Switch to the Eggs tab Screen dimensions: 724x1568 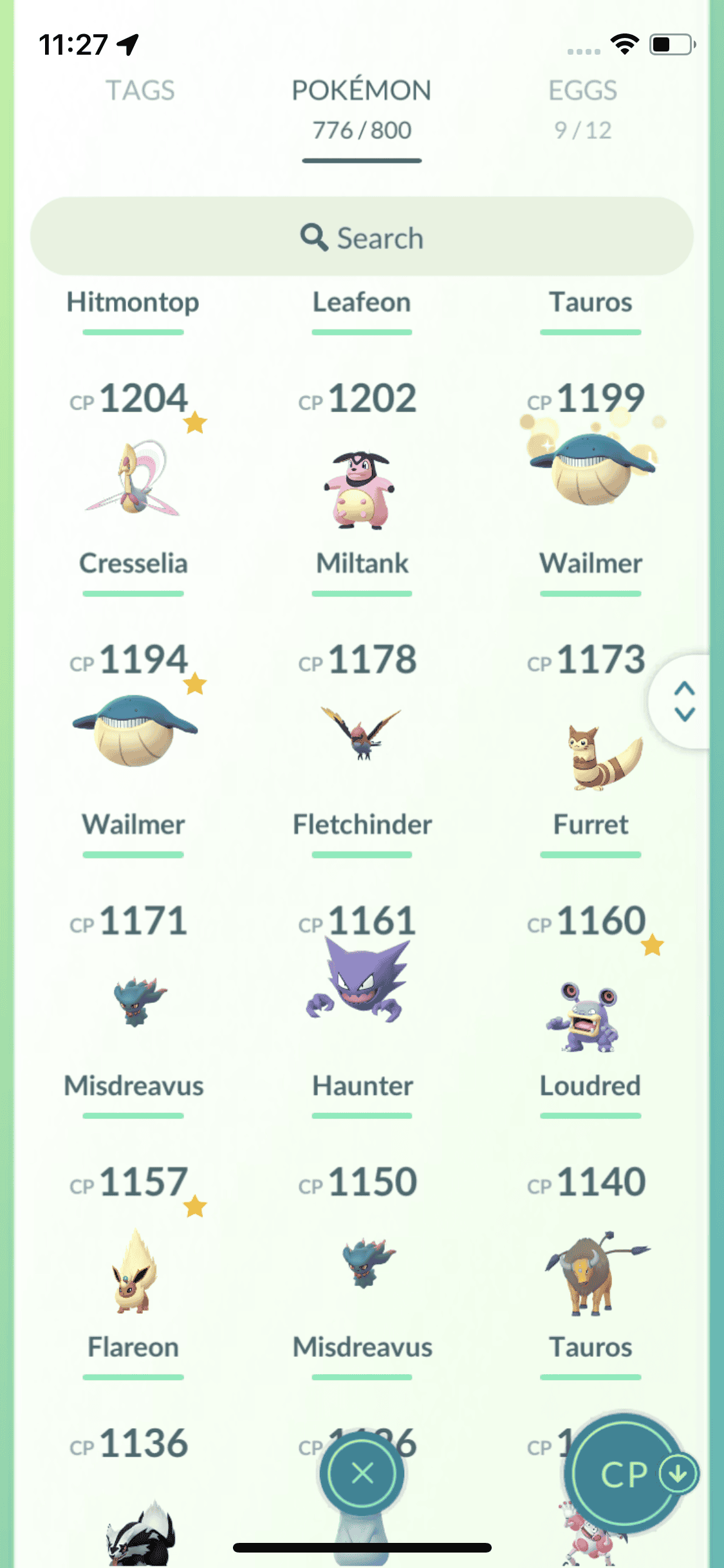582,107
